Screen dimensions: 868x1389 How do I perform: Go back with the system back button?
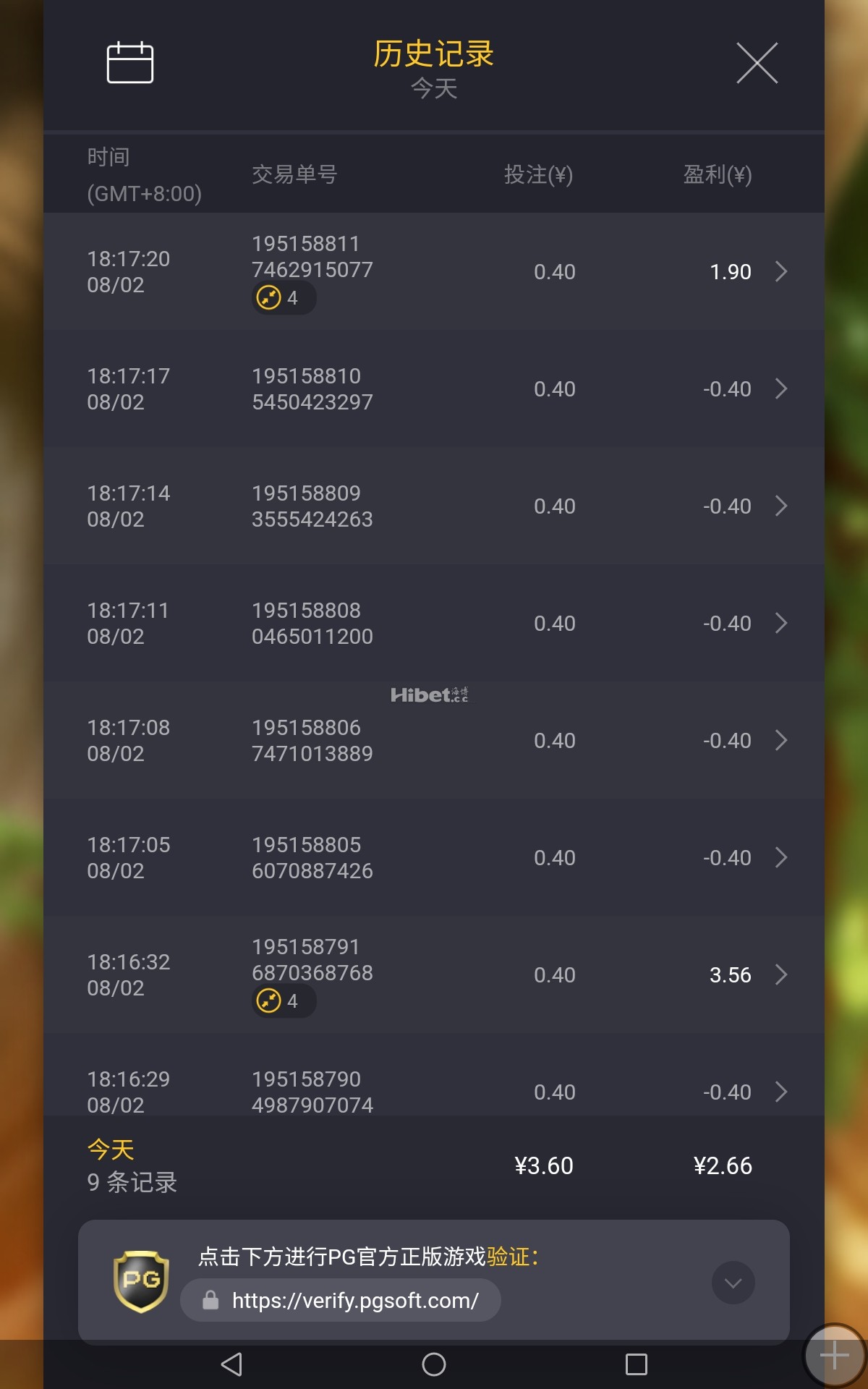[x=231, y=1364]
